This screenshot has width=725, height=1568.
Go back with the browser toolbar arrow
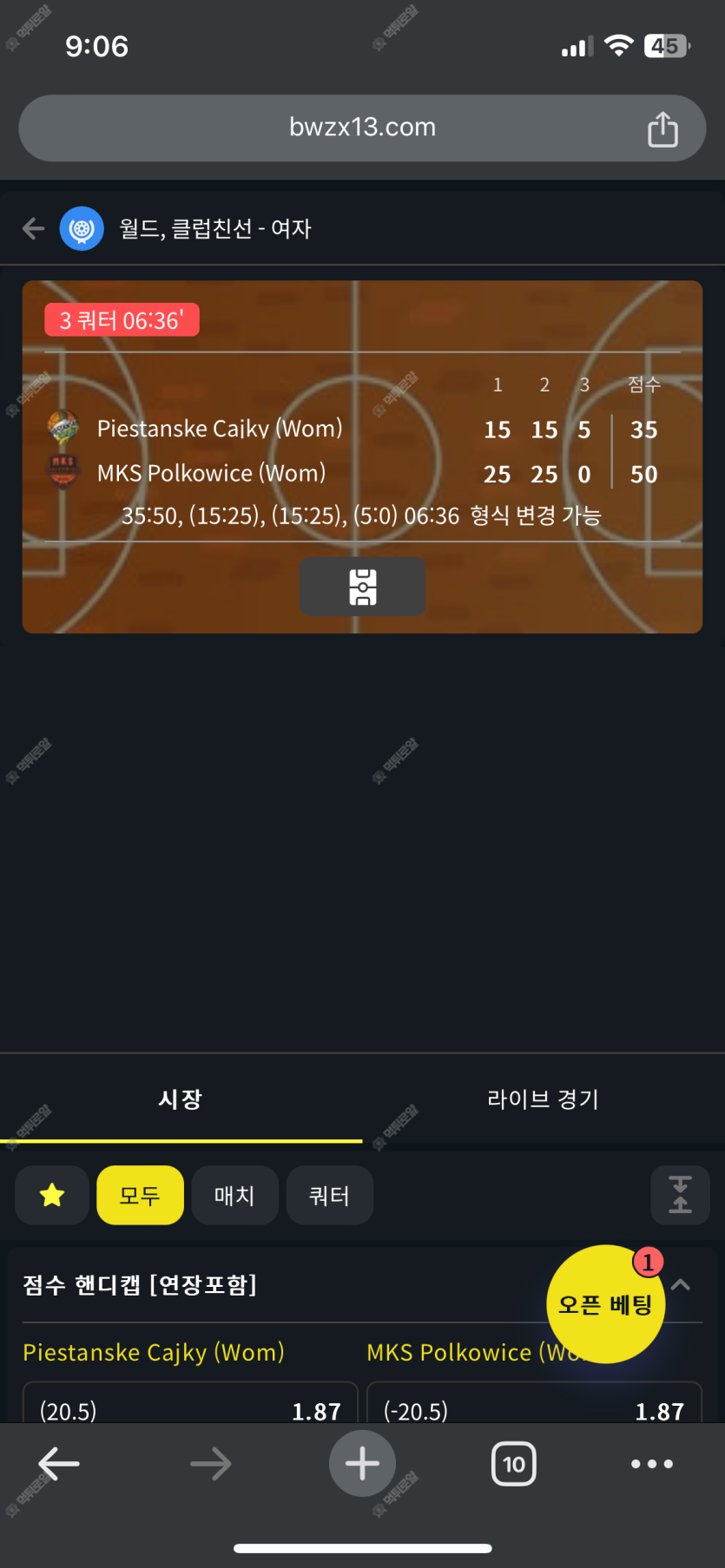59,1464
